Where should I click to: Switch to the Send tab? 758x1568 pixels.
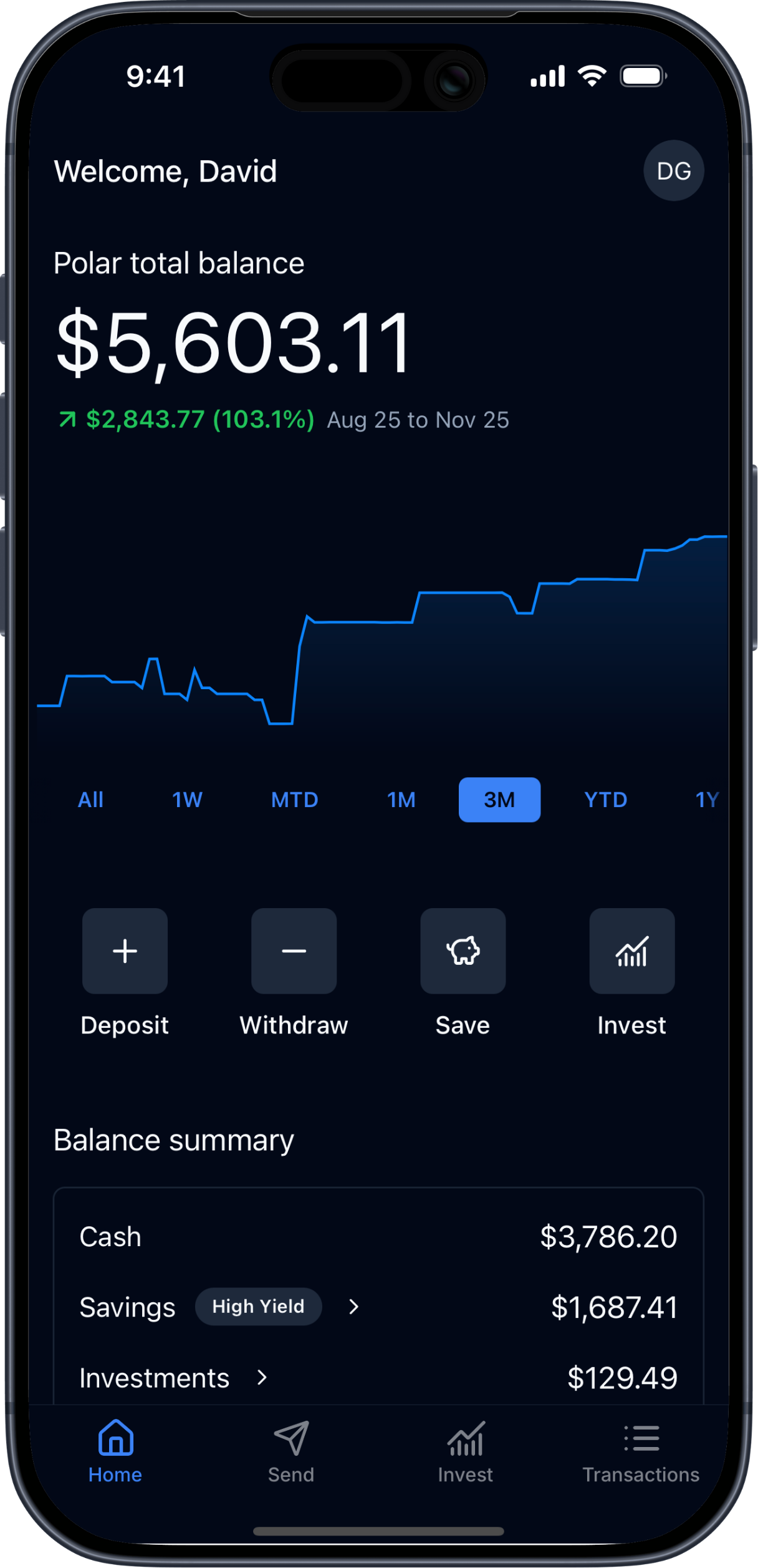point(291,1452)
